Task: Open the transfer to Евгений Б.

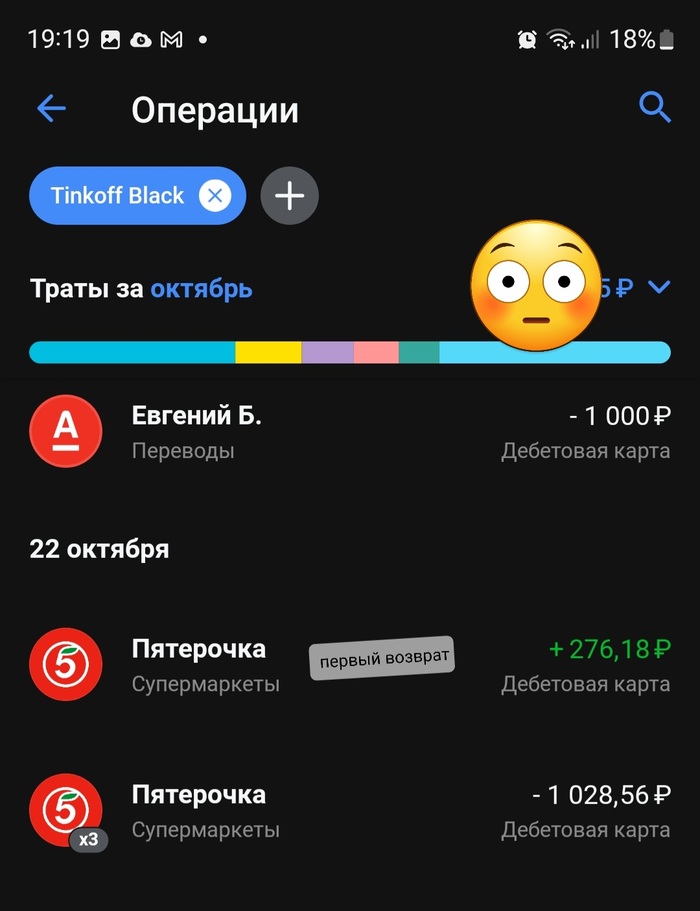Action: tap(350, 432)
